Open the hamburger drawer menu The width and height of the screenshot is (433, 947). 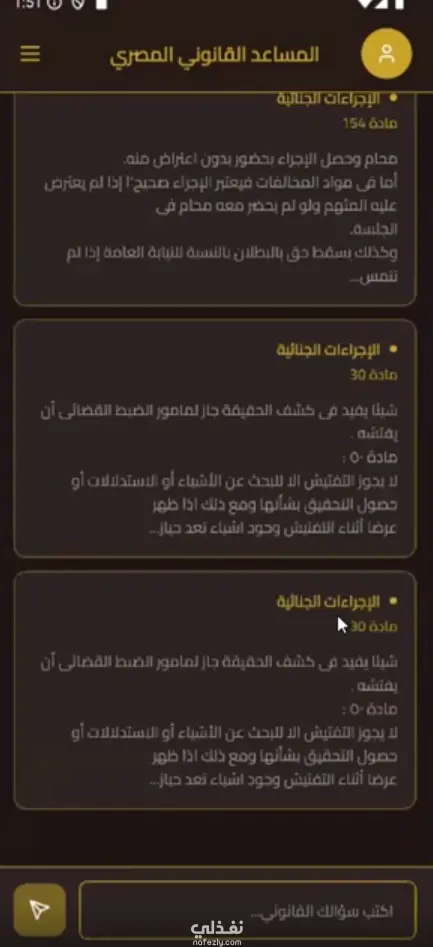(x=30, y=54)
